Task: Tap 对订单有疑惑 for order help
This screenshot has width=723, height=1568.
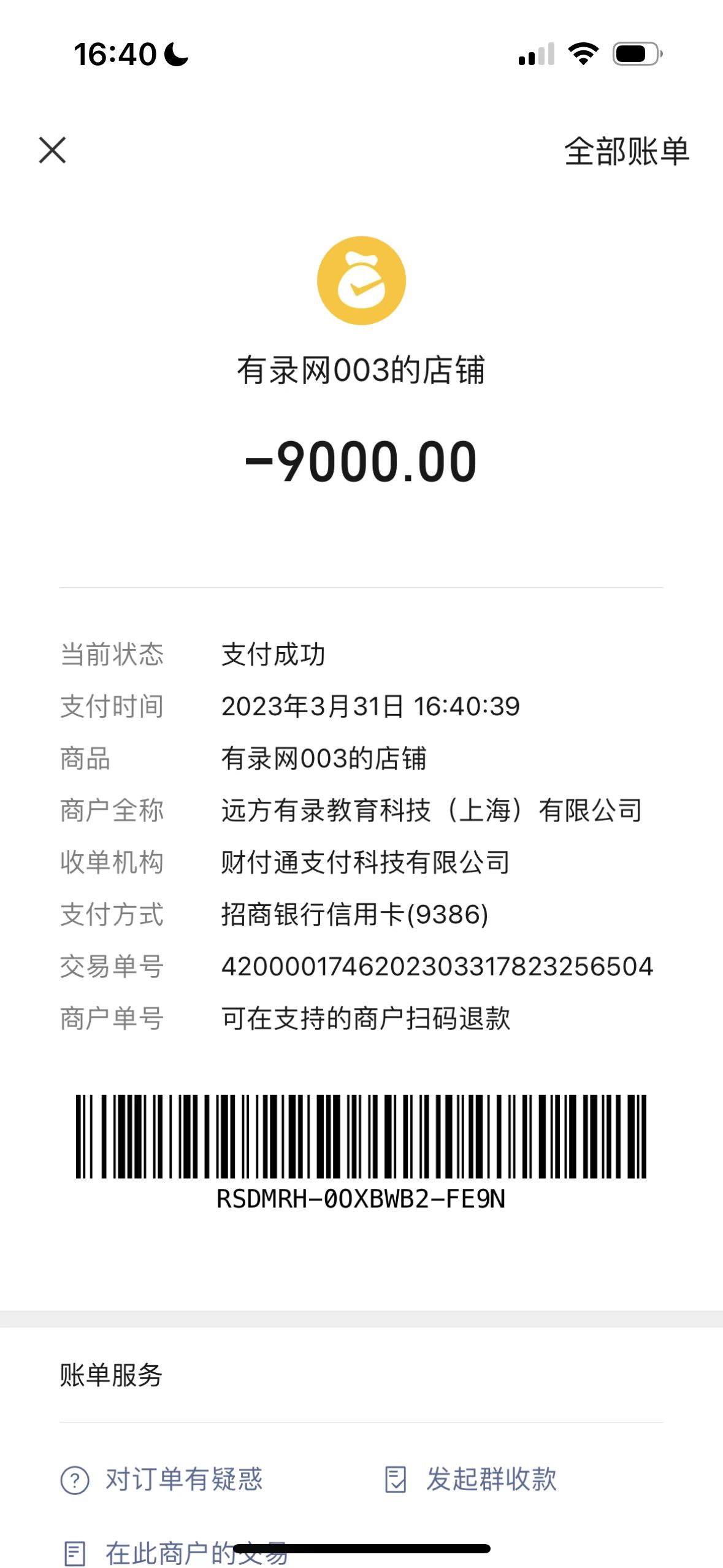Action: point(163,1479)
